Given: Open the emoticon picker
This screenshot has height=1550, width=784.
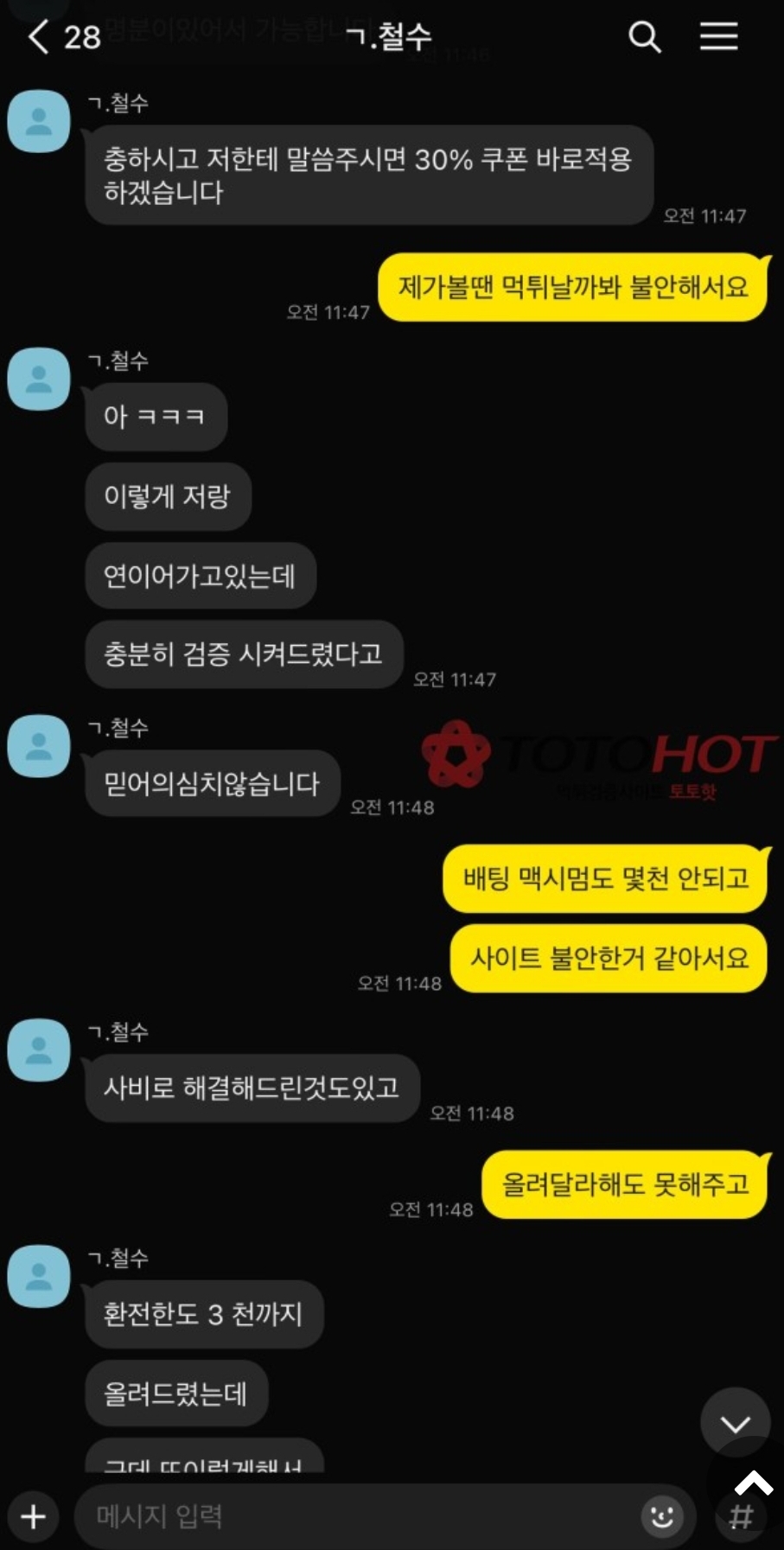Looking at the screenshot, I should pyautogui.click(x=662, y=1516).
